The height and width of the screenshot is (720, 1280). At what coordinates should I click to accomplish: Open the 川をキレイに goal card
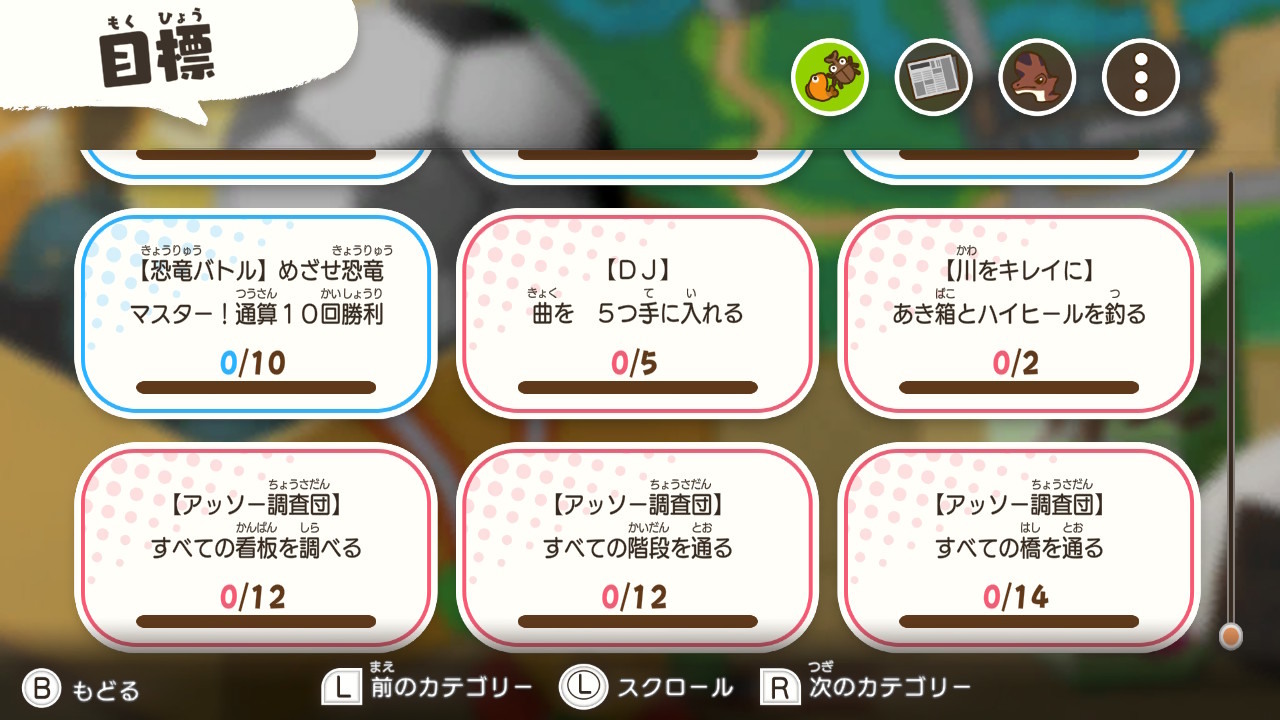[x=1018, y=312]
